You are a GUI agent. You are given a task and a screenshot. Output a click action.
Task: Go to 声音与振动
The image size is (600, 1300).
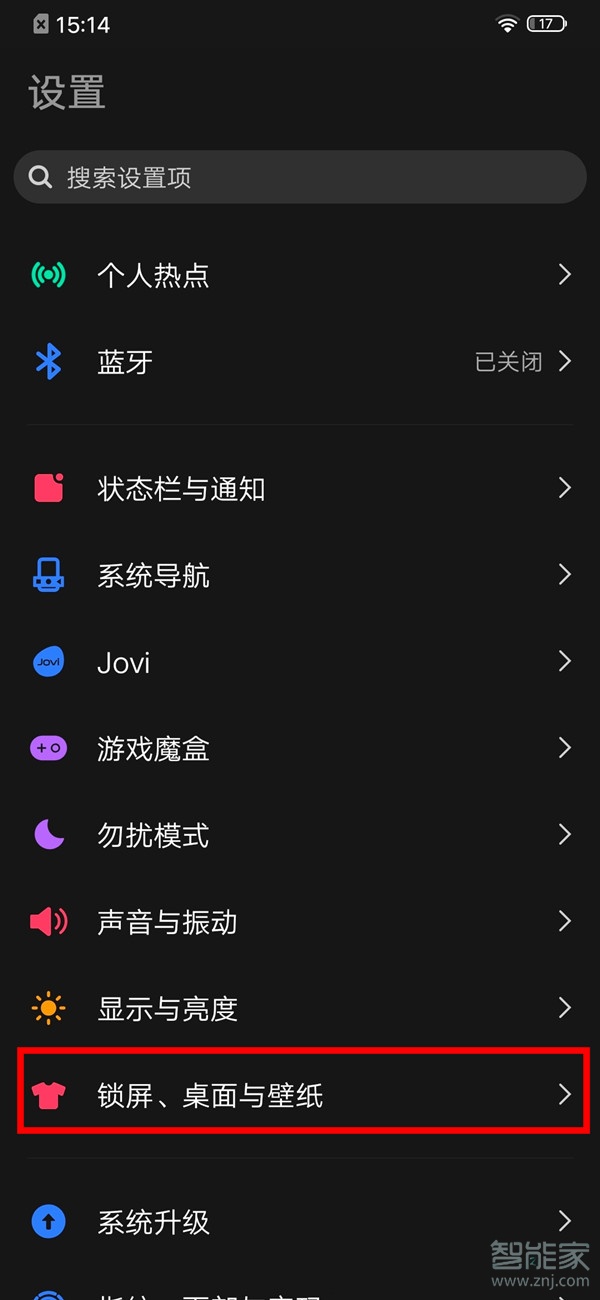point(300,921)
